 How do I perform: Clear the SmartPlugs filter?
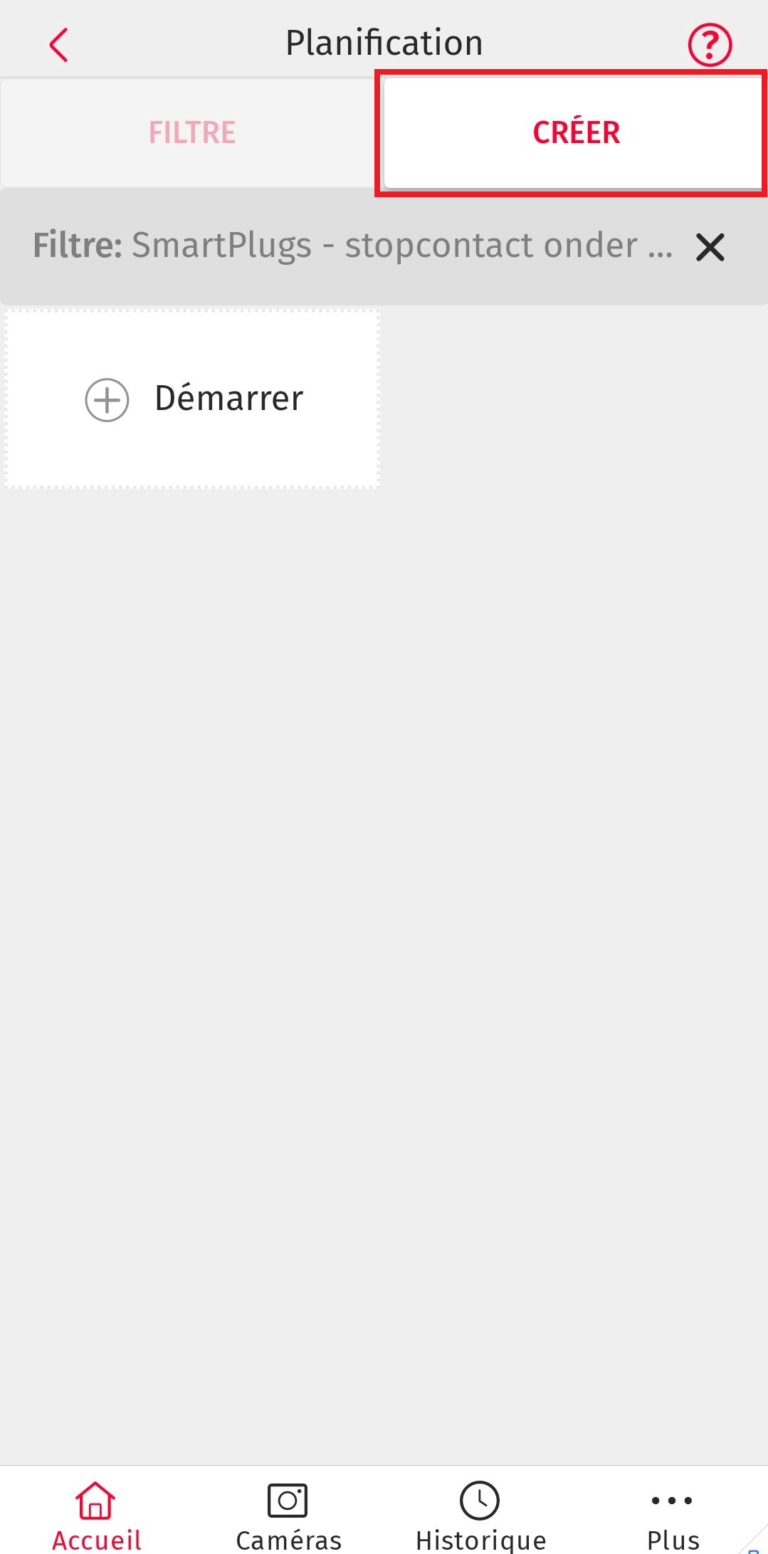[x=710, y=247]
